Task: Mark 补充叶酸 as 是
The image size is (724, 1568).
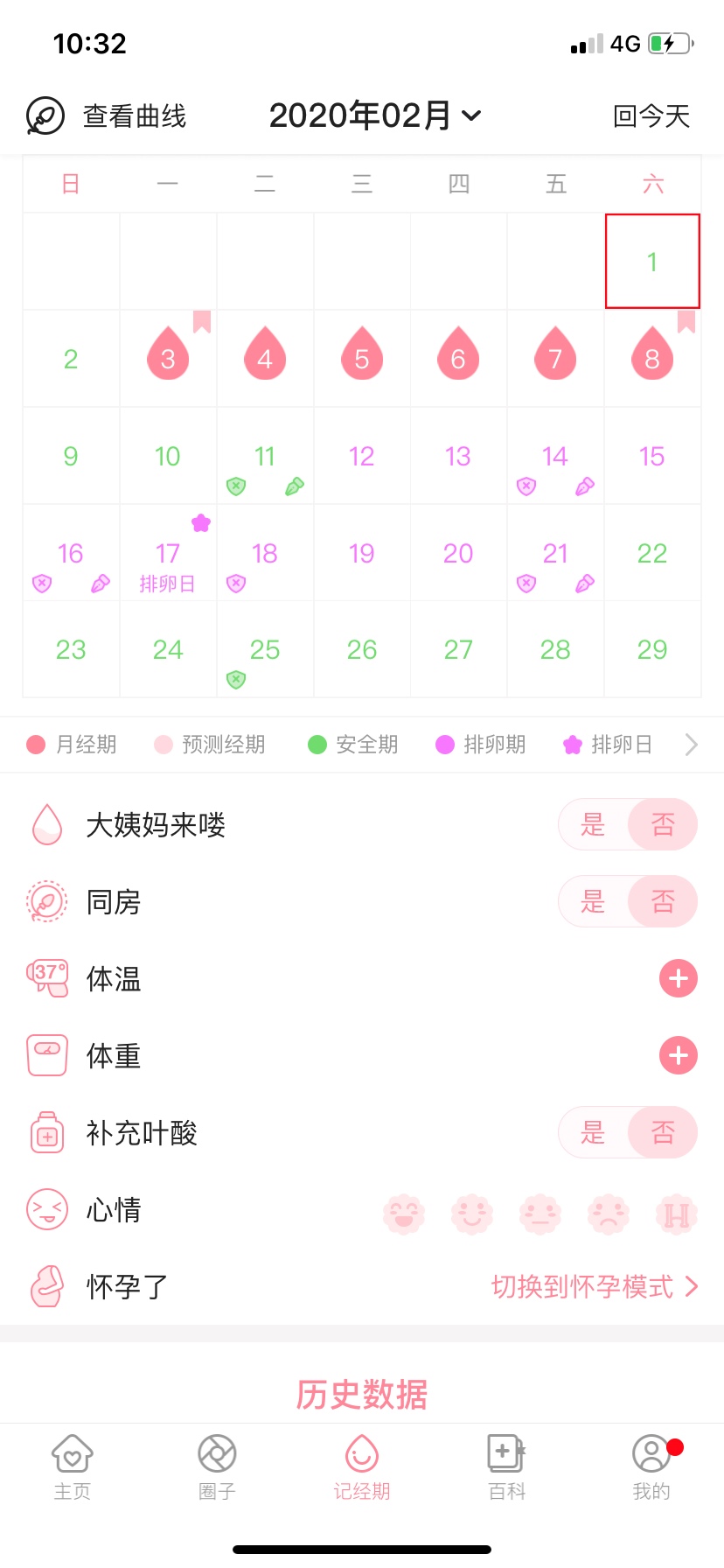Action: click(x=593, y=1132)
